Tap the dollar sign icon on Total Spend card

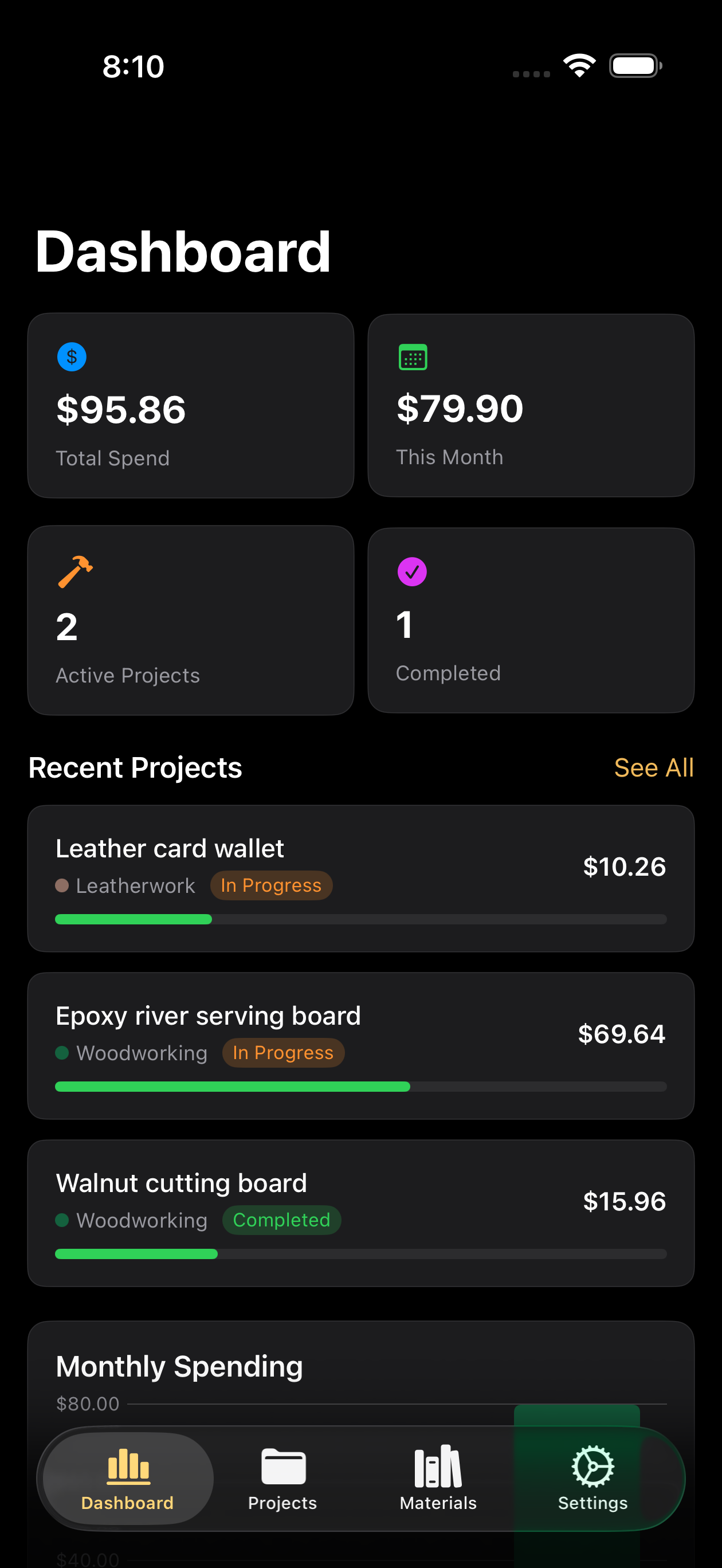tap(71, 357)
